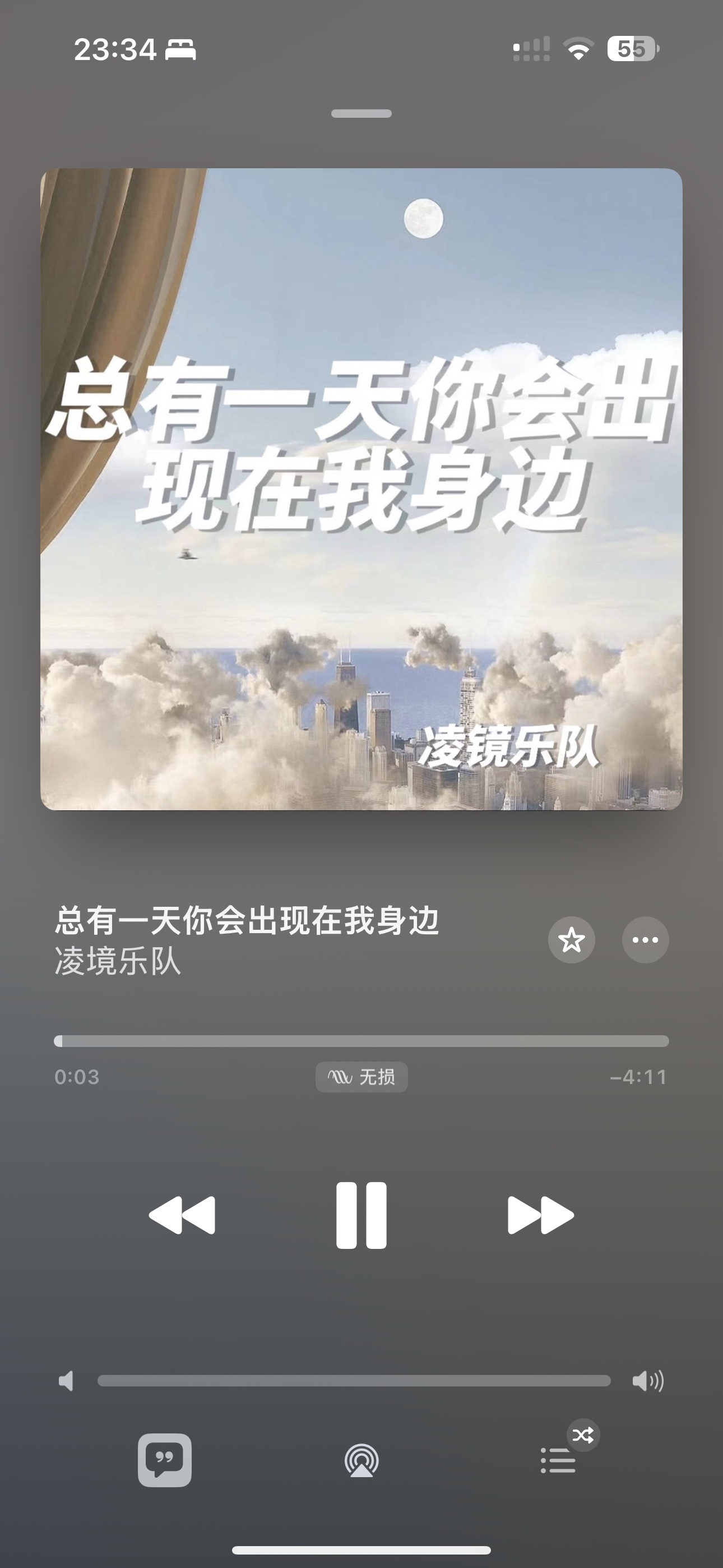Tap the volume slider bar
723x1568 pixels.
coord(354,1381)
